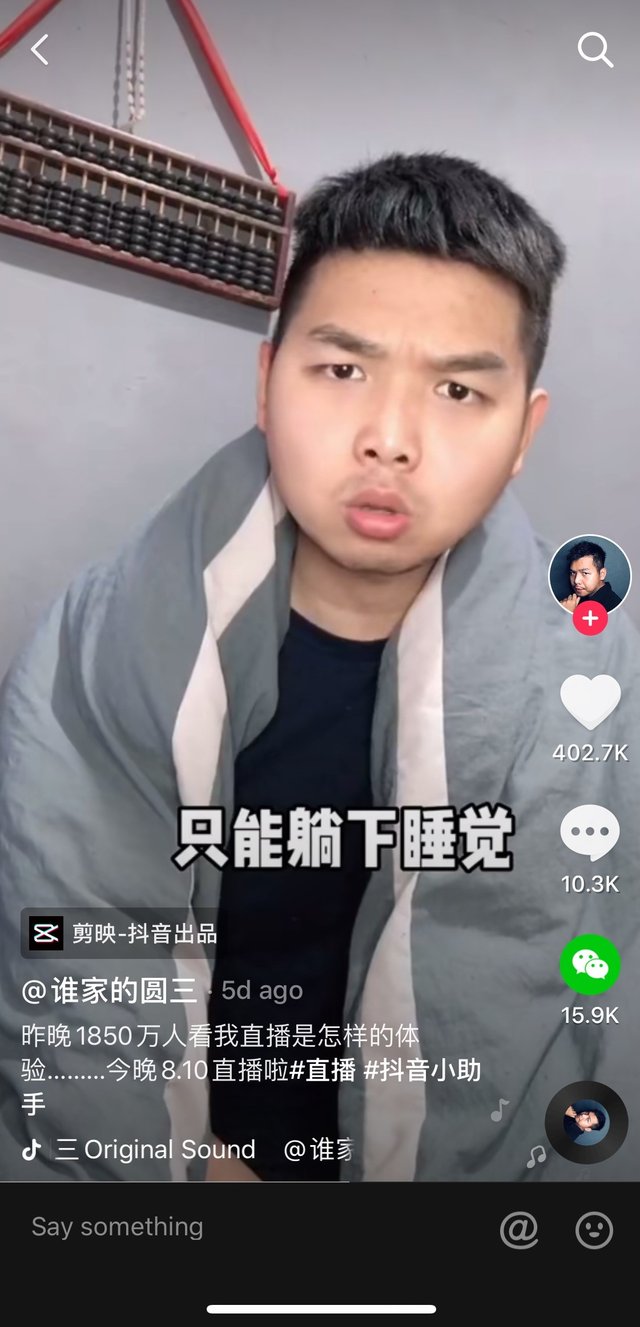640x1327 pixels.
Task: Open the Original Sound music link
Action: click(155, 1150)
